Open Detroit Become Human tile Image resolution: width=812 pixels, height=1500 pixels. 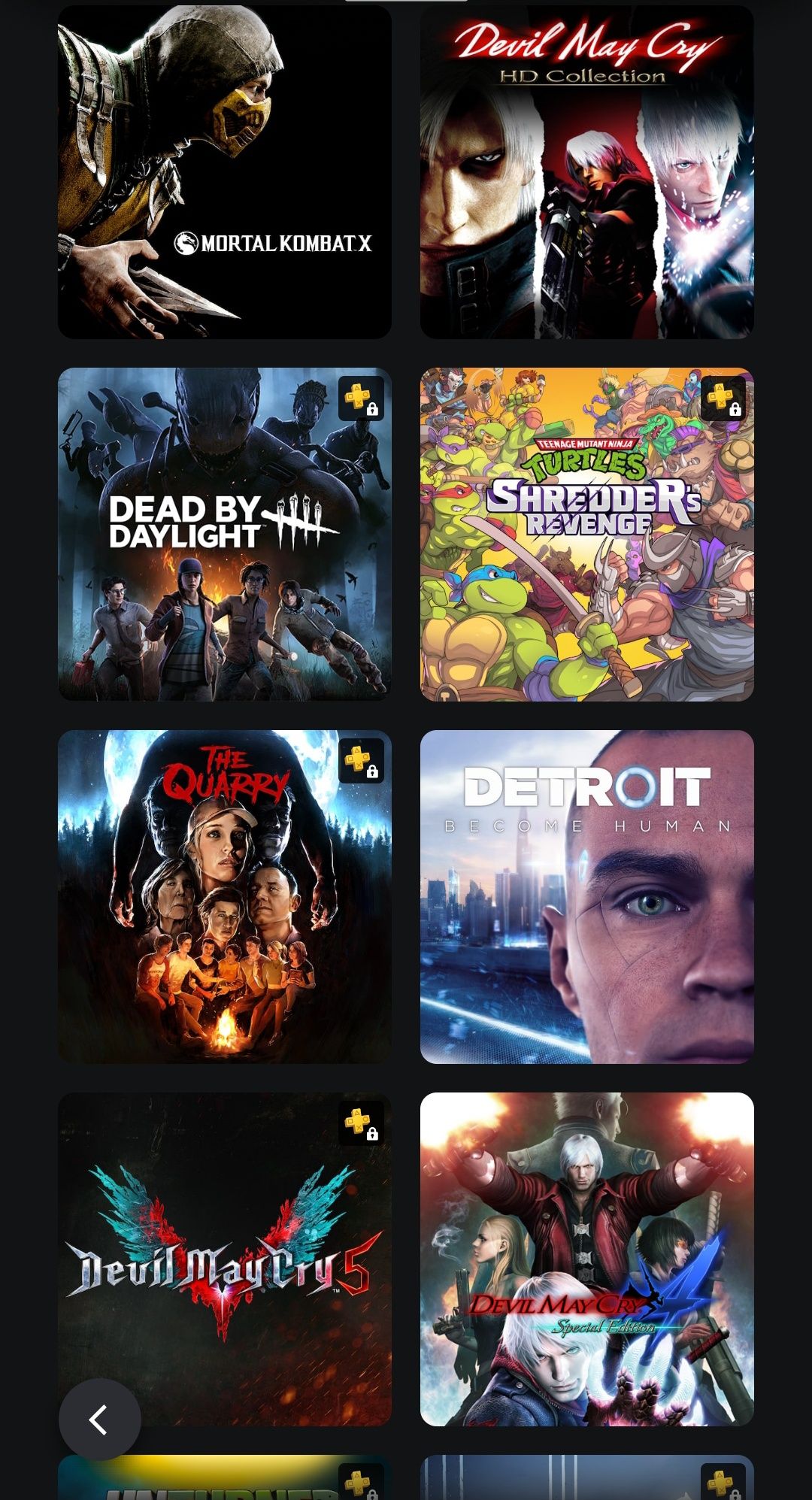[x=586, y=896]
